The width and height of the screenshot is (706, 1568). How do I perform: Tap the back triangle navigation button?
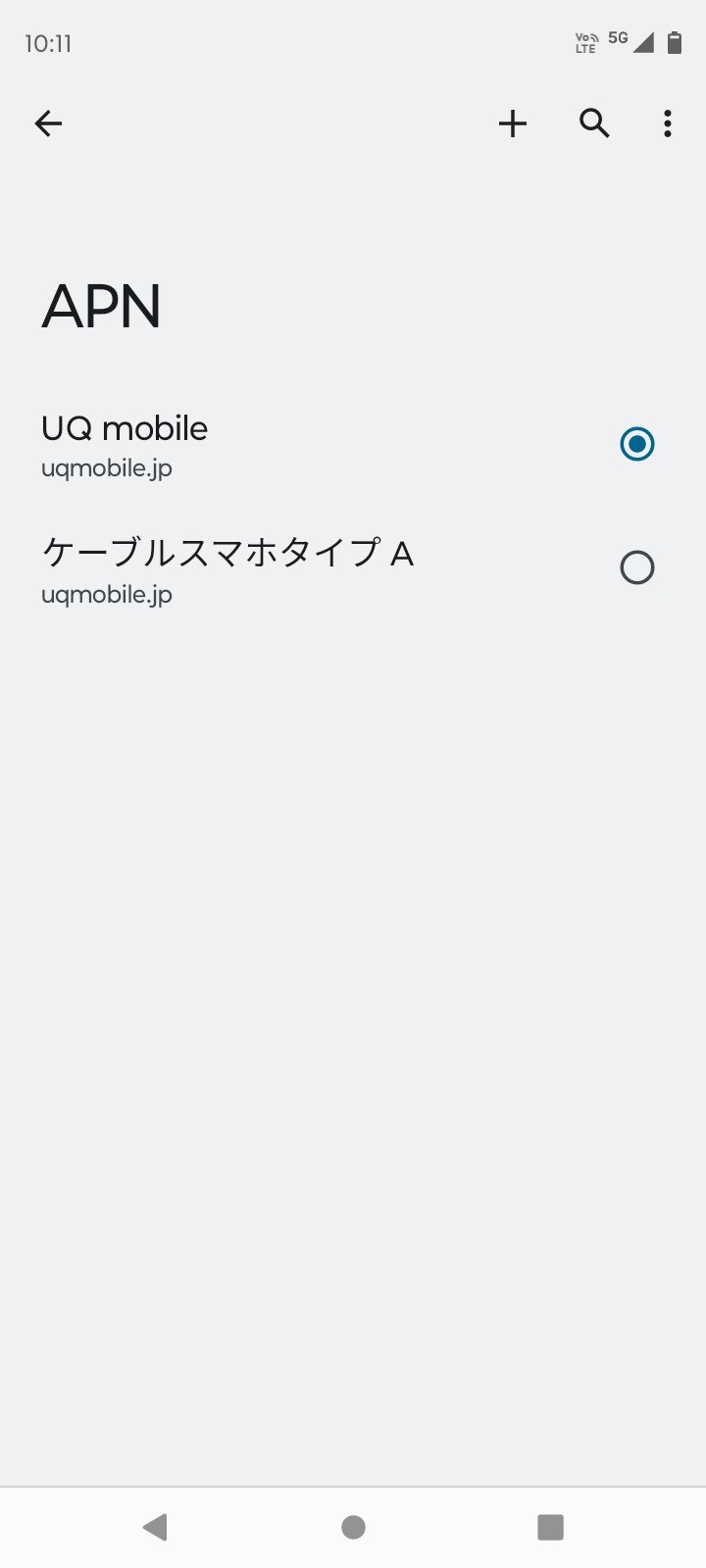click(155, 1526)
